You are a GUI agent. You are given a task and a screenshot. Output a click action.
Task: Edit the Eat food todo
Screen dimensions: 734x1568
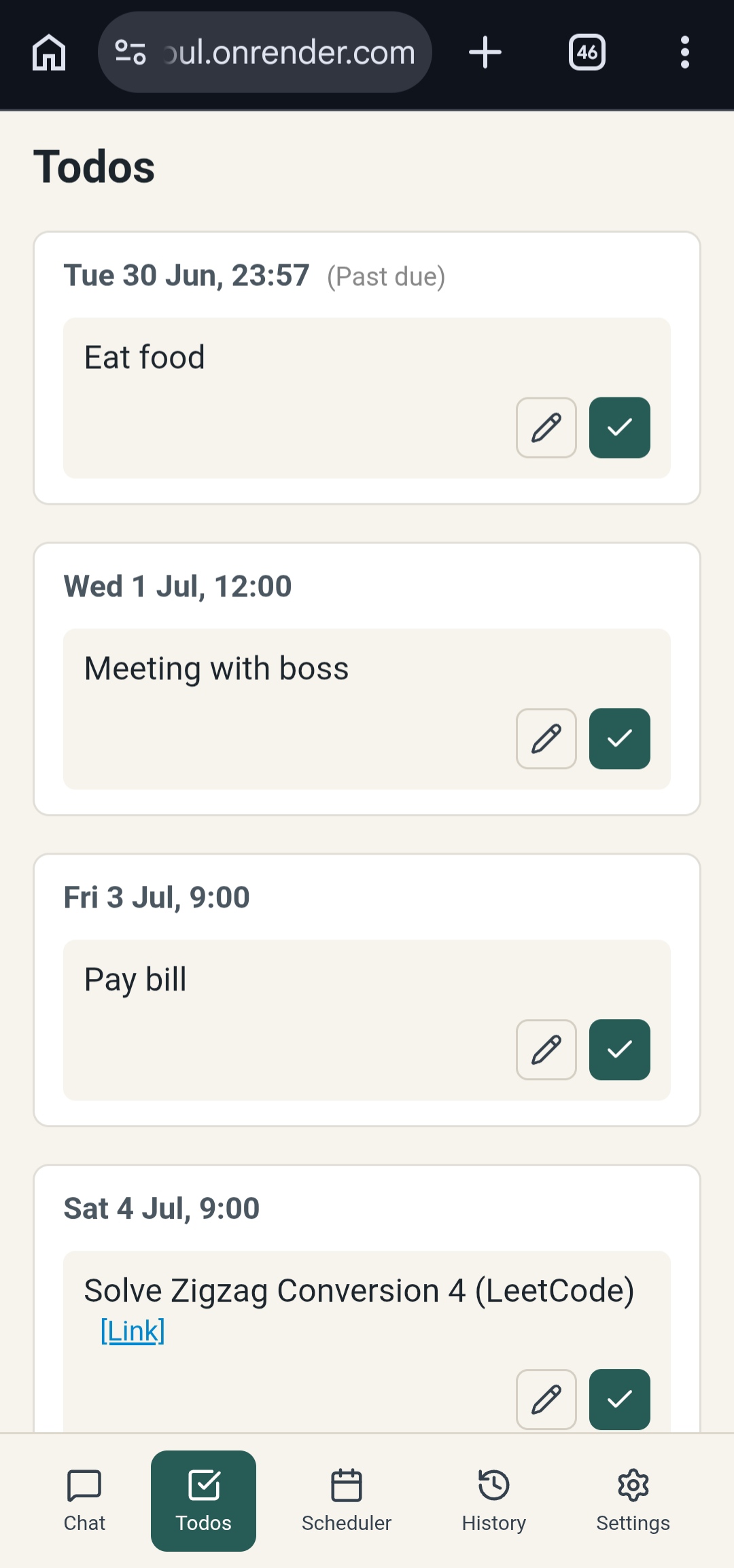click(546, 428)
